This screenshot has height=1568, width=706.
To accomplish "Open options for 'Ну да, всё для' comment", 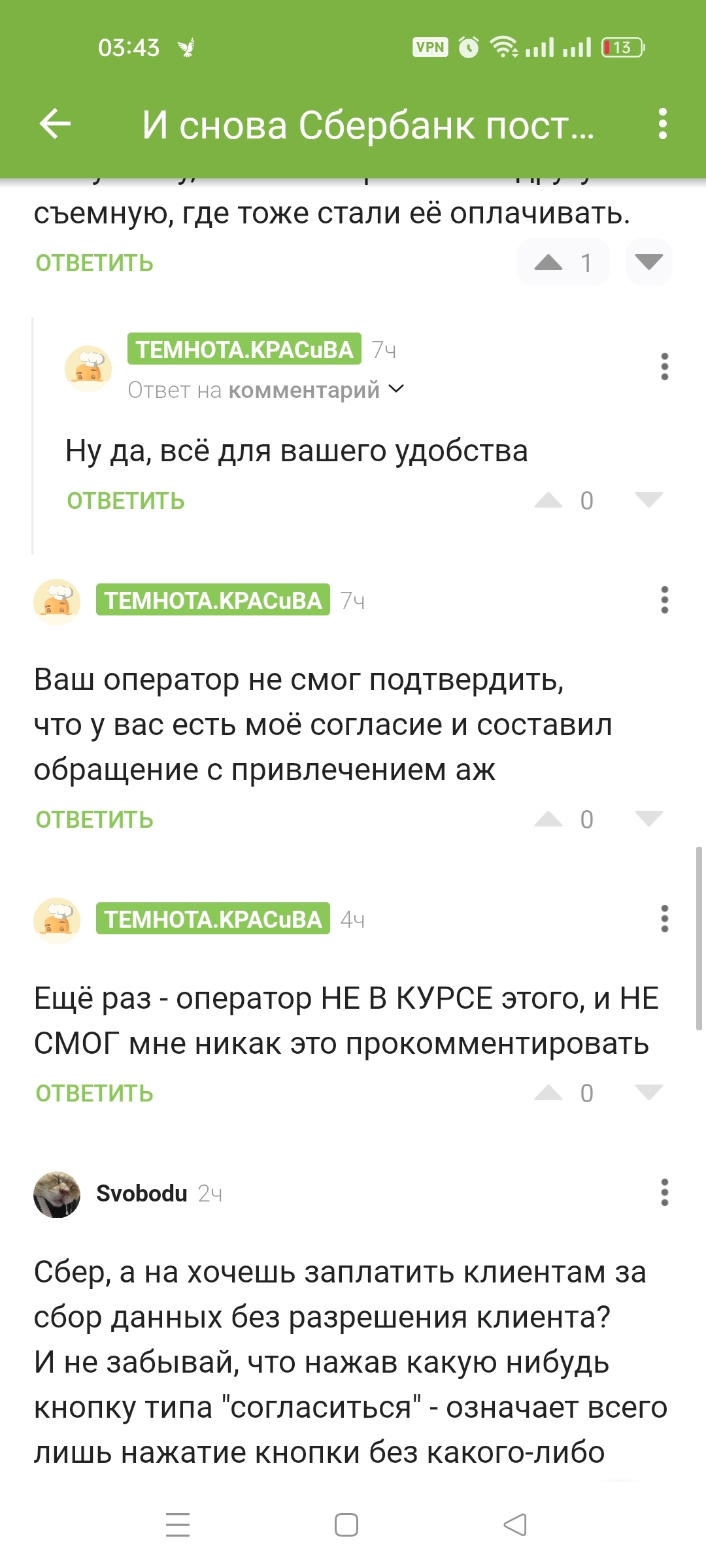I will [664, 367].
